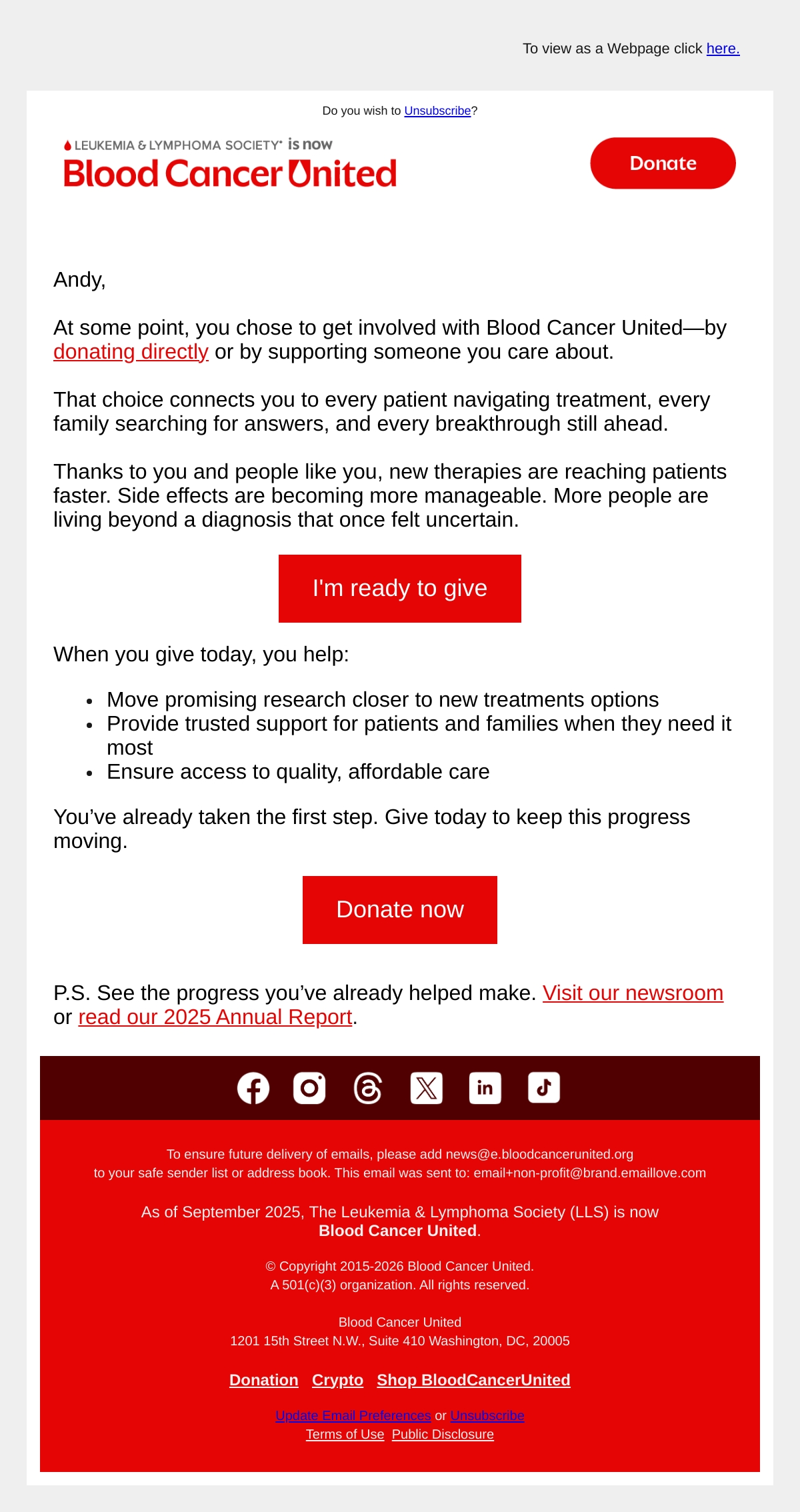This screenshot has width=800, height=1512.
Task: Open the Public Disclosure link
Action: (x=443, y=1434)
